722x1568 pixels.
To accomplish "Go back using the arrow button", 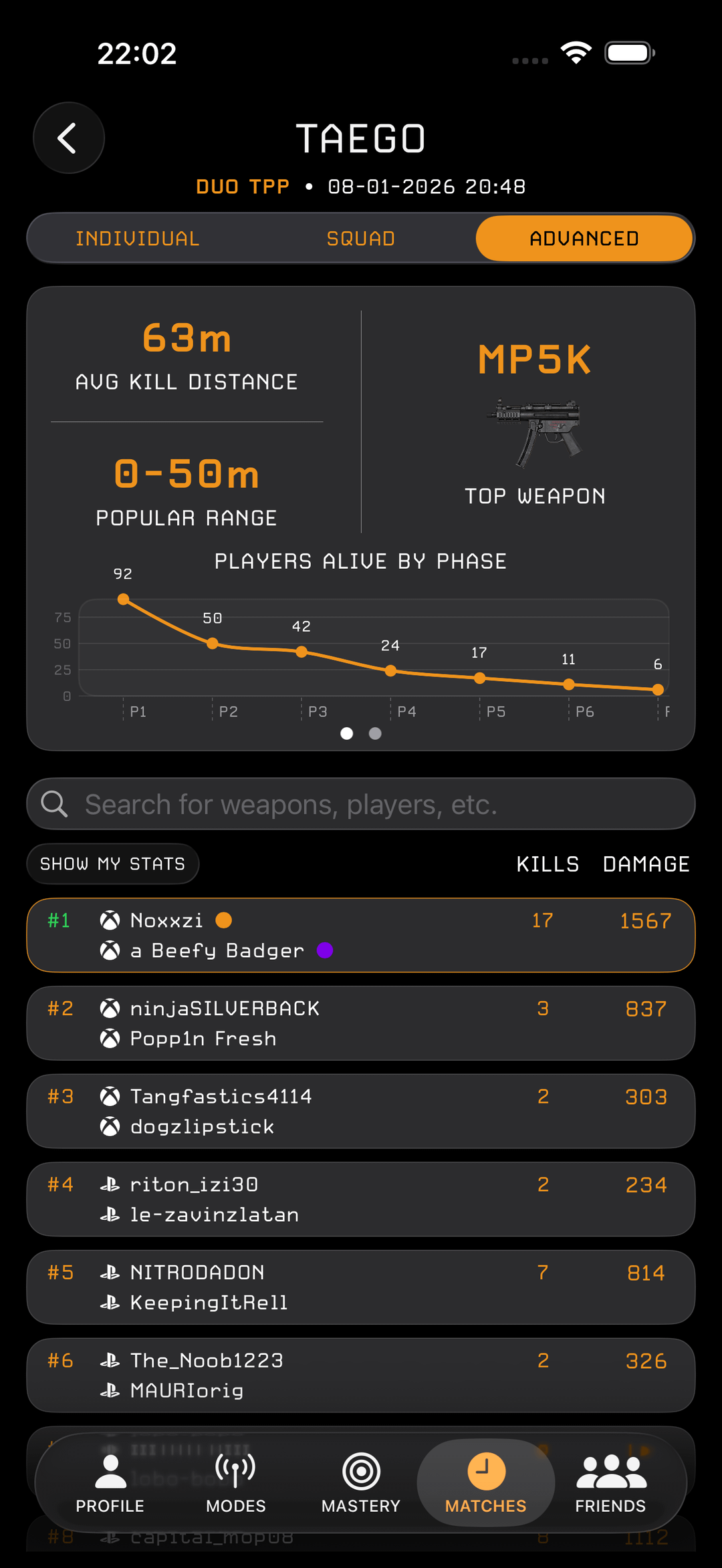I will point(69,138).
